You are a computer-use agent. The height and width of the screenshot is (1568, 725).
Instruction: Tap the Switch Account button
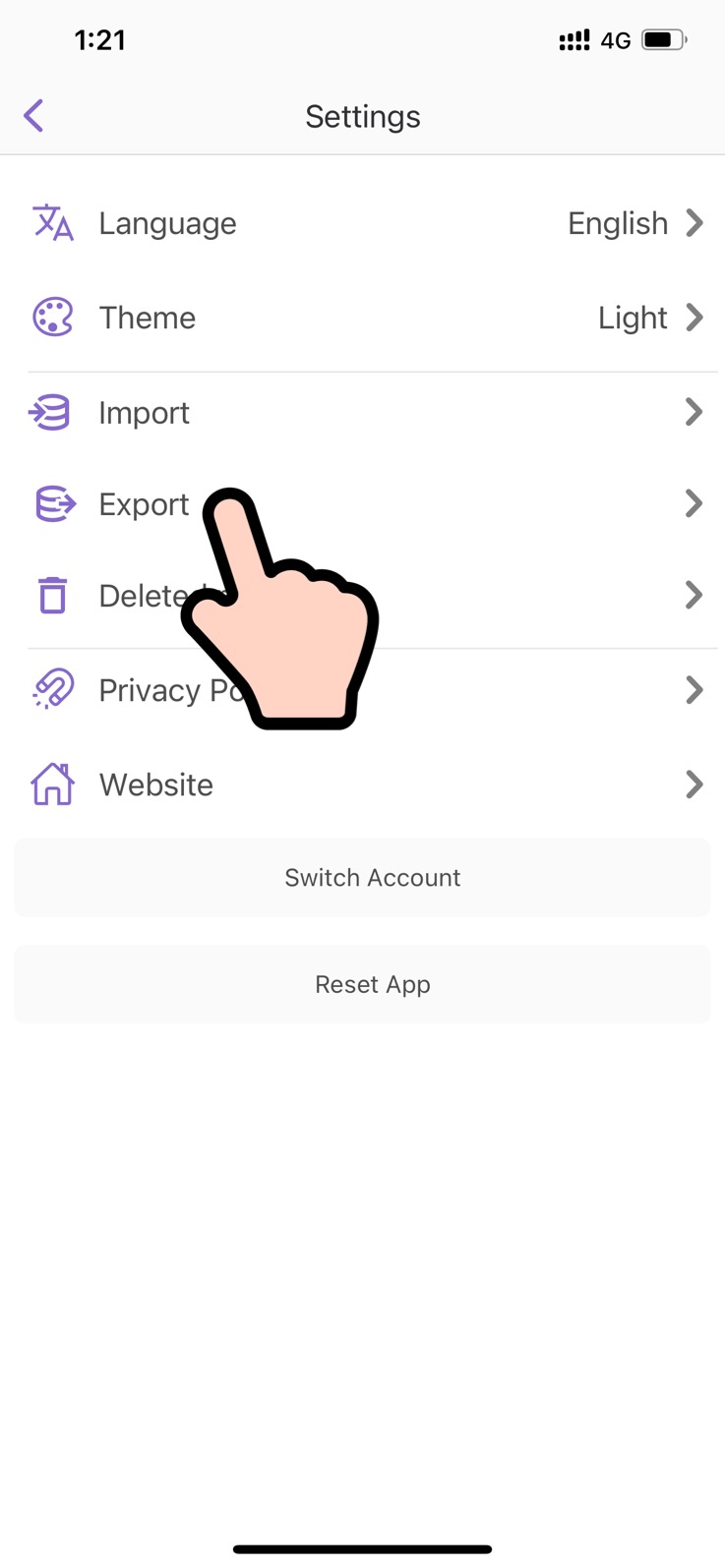(x=362, y=878)
